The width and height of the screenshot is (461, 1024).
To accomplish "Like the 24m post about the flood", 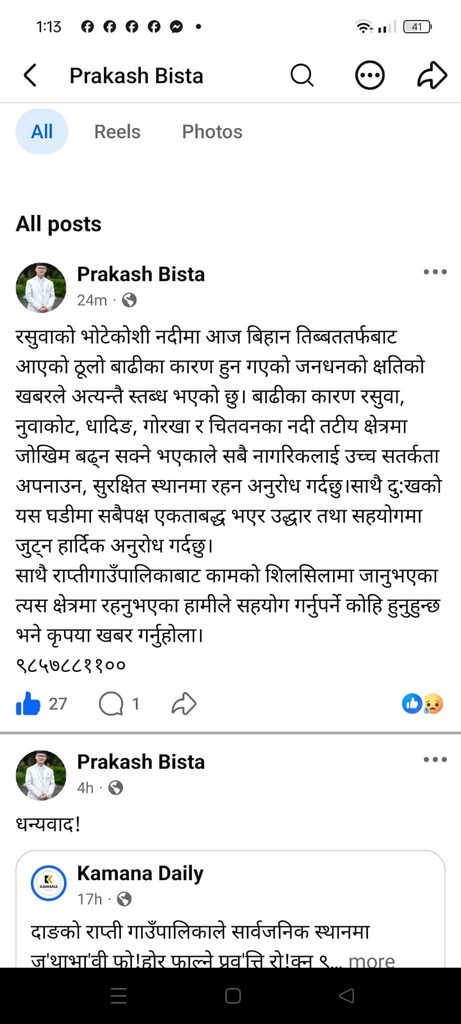I will tap(27, 704).
